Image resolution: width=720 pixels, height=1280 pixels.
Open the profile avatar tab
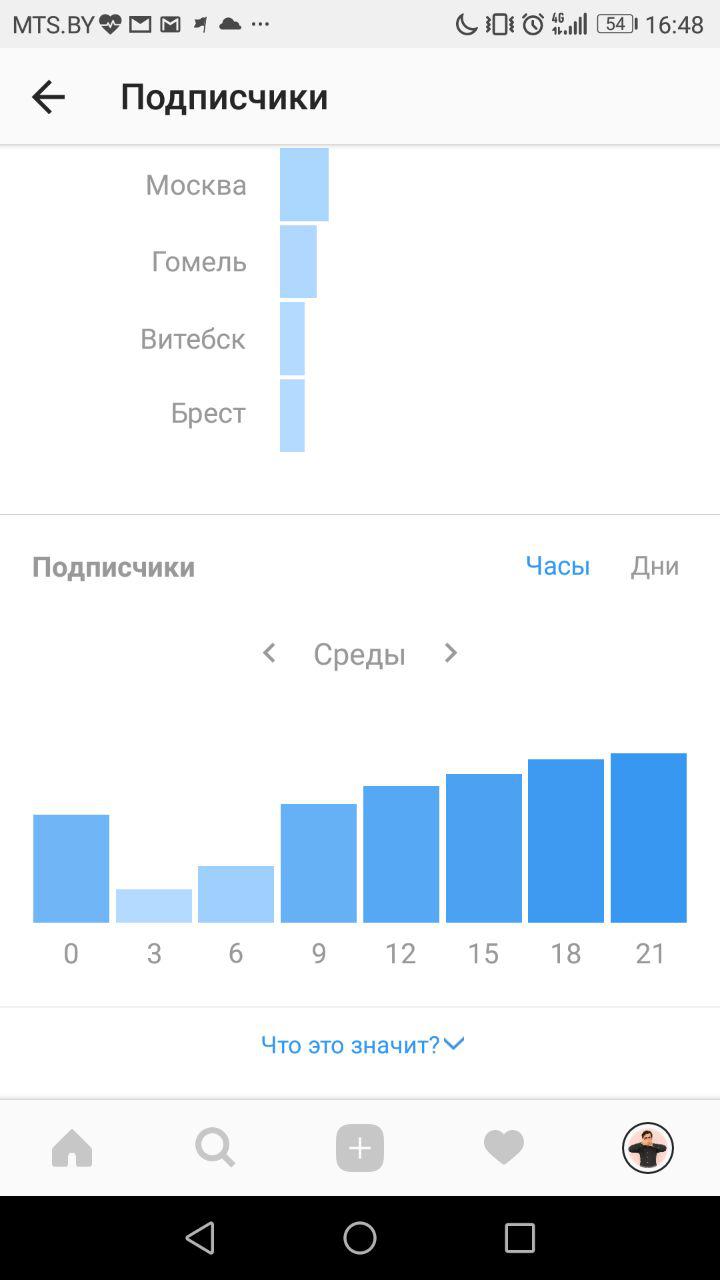point(648,1147)
